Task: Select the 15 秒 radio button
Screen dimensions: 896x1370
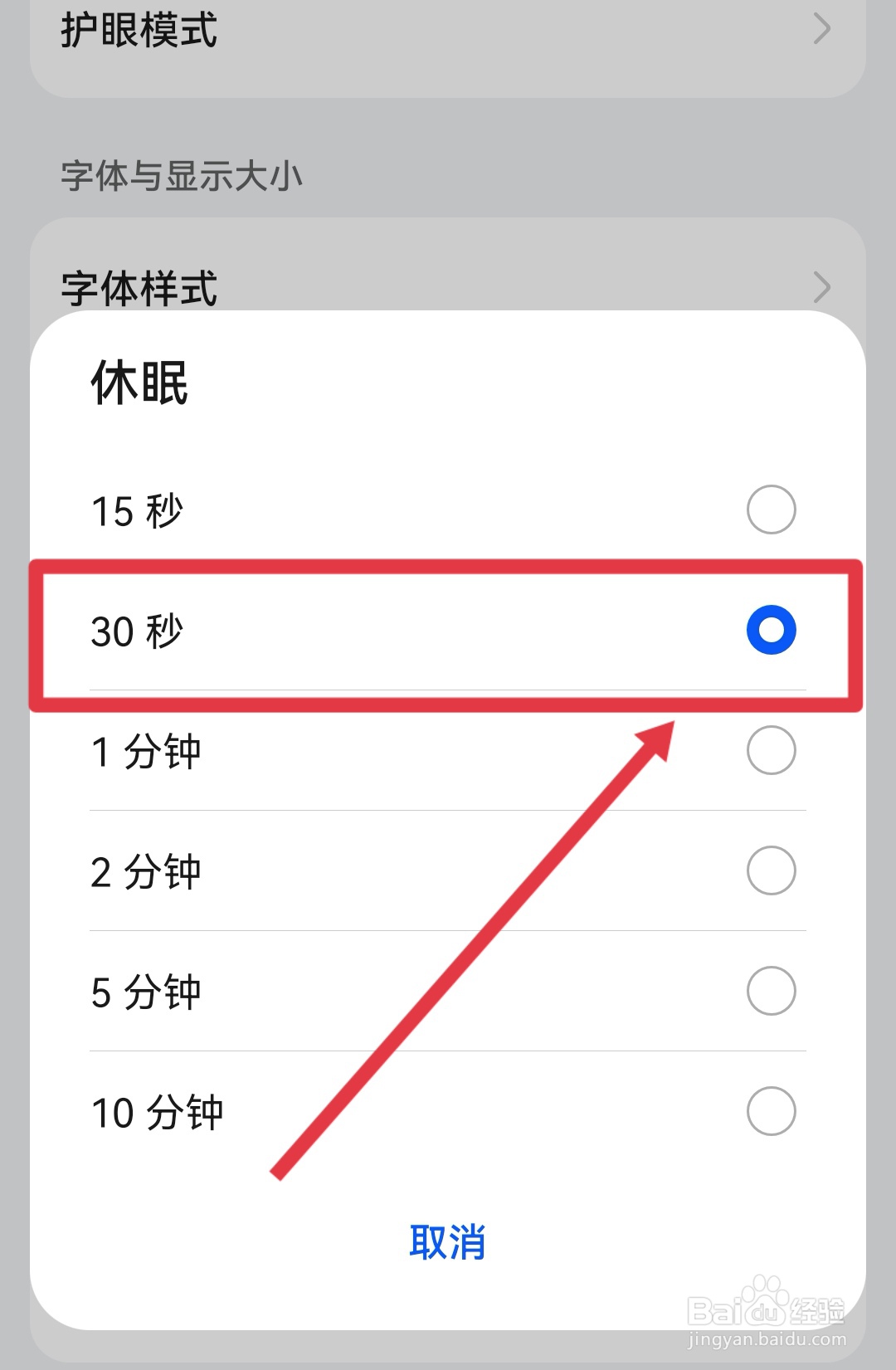Action: (x=771, y=509)
